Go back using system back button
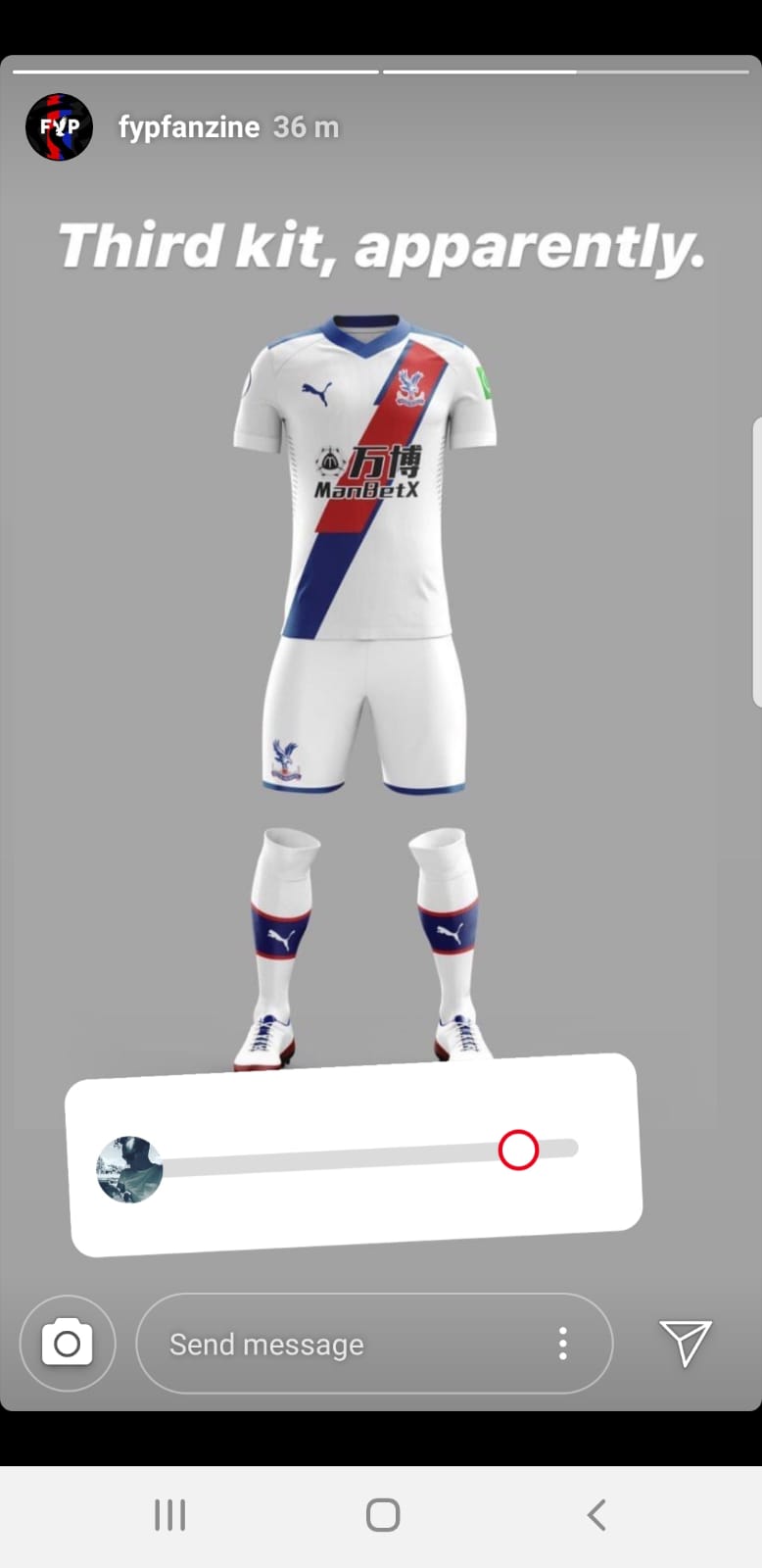The image size is (762, 1568). [x=595, y=1515]
